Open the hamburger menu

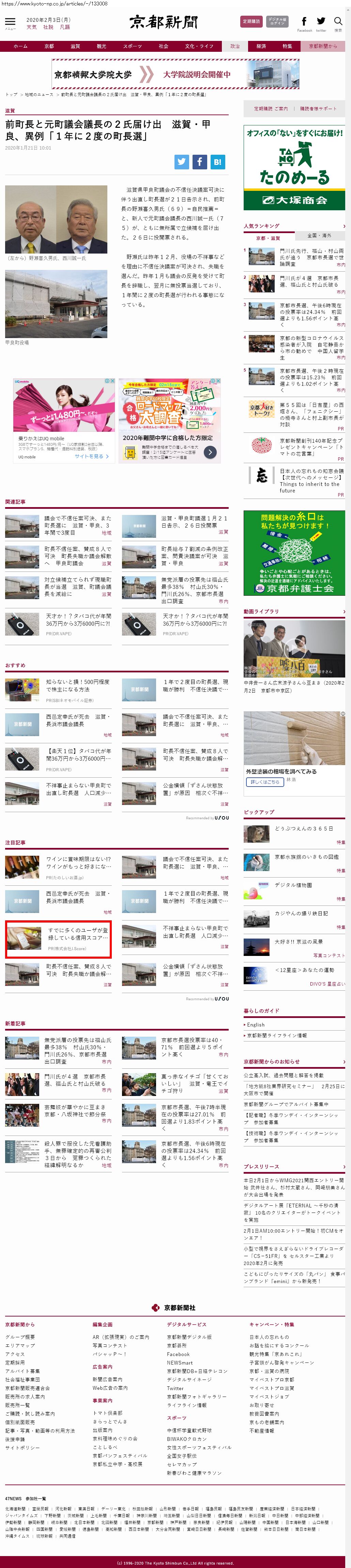click(10, 22)
